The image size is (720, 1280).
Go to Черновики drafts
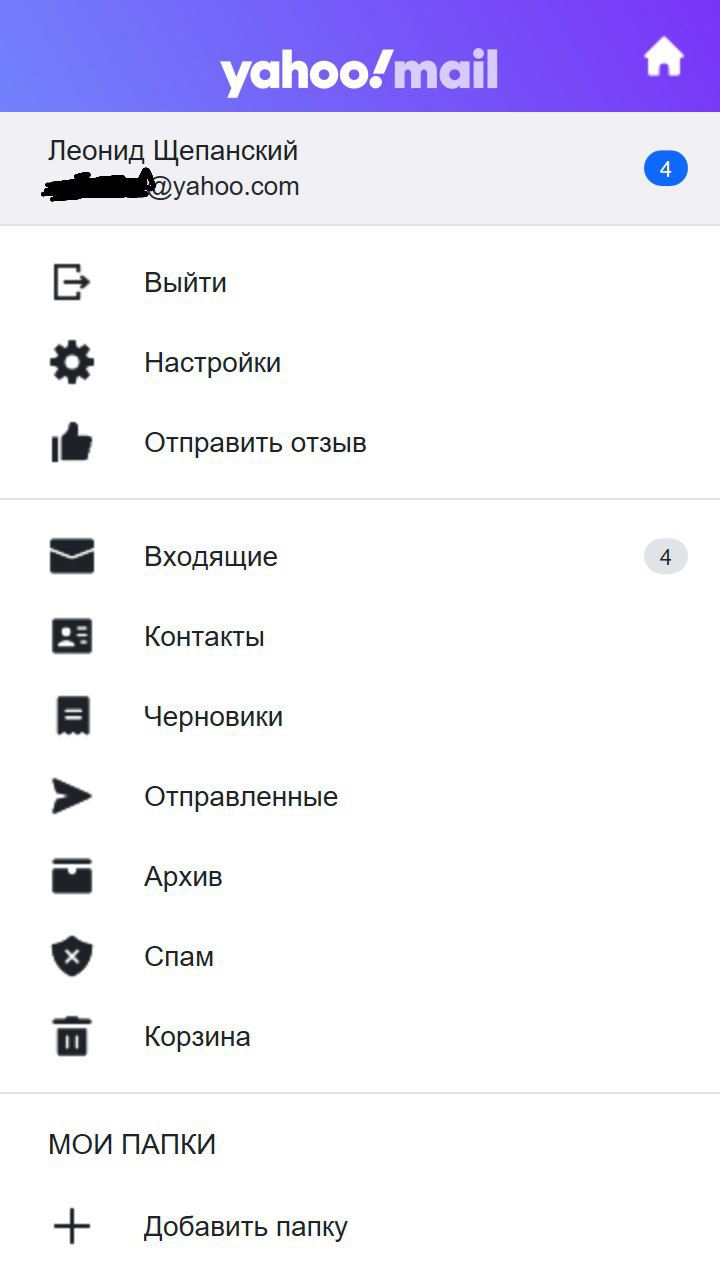tap(213, 717)
